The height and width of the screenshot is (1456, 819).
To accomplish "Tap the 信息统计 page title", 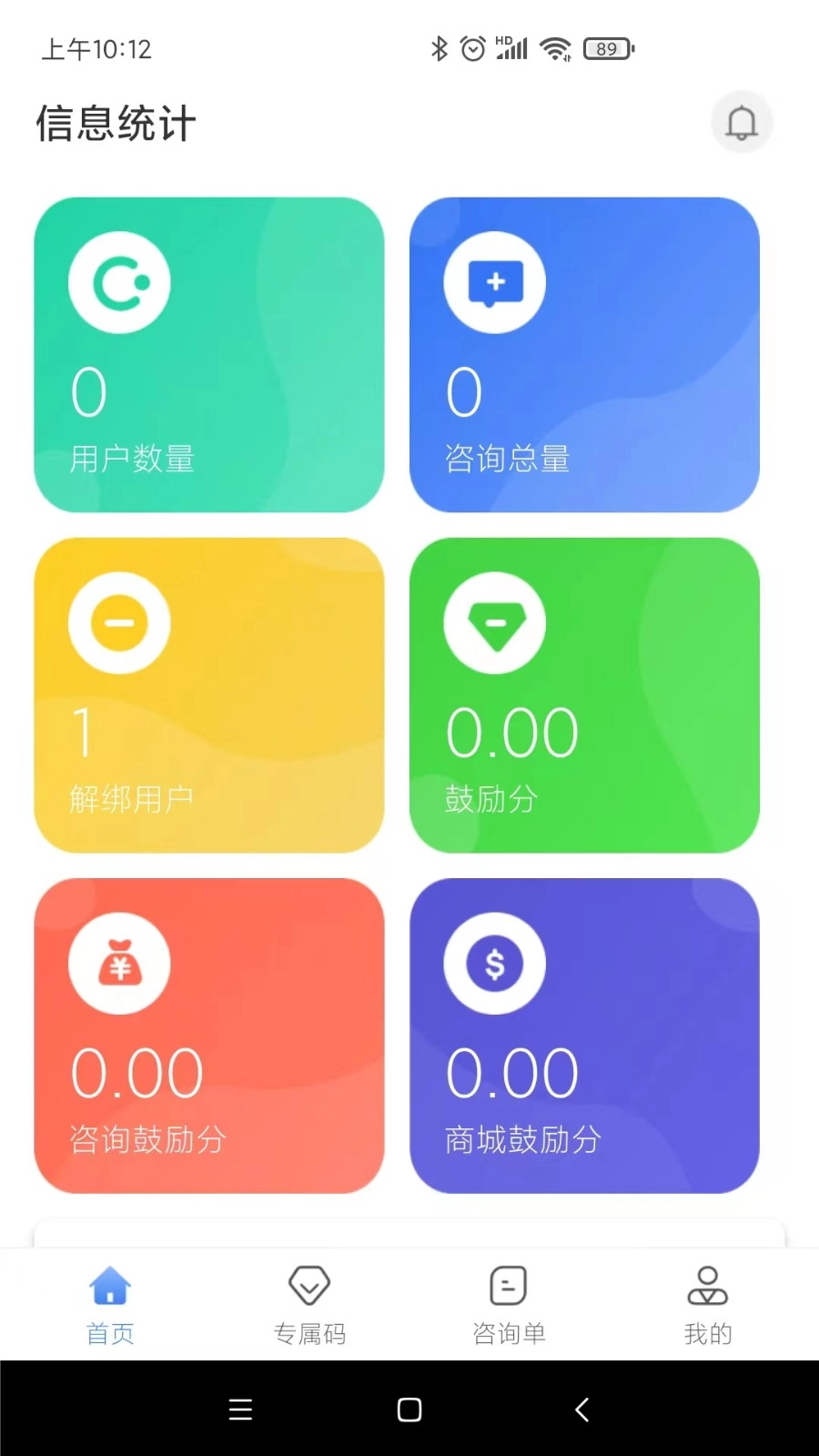I will click(x=115, y=124).
